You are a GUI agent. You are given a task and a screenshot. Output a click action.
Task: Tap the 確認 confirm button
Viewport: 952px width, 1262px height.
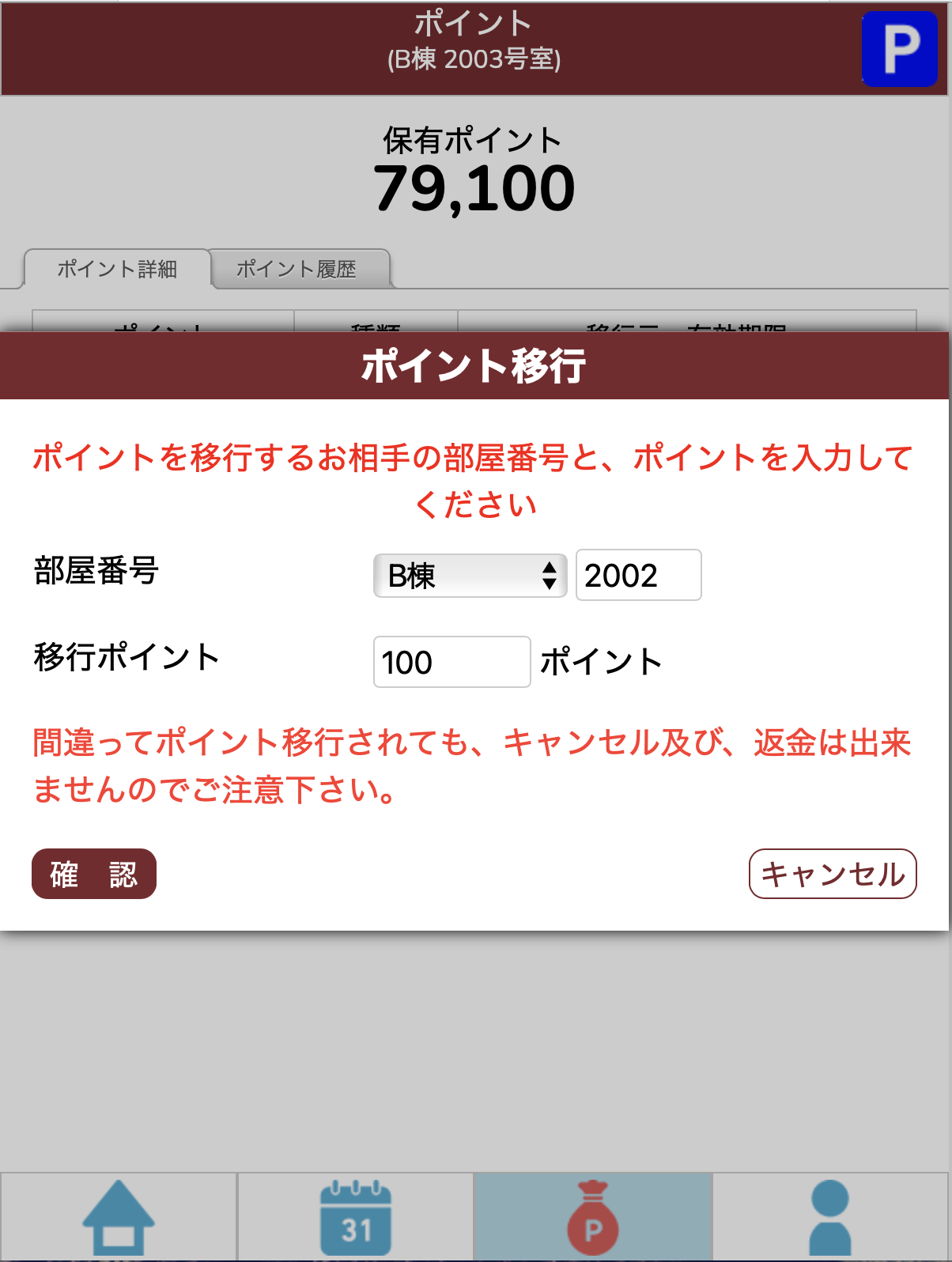pos(94,874)
